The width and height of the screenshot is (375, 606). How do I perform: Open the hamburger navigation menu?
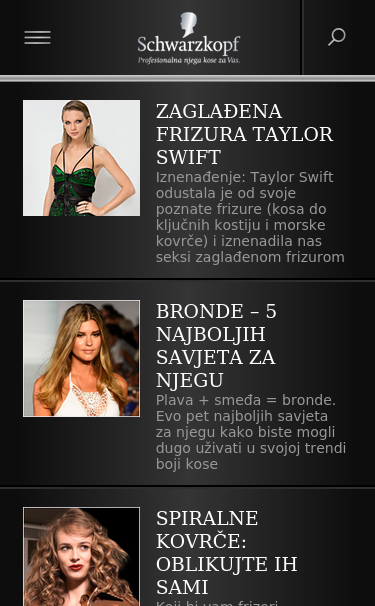pos(38,37)
